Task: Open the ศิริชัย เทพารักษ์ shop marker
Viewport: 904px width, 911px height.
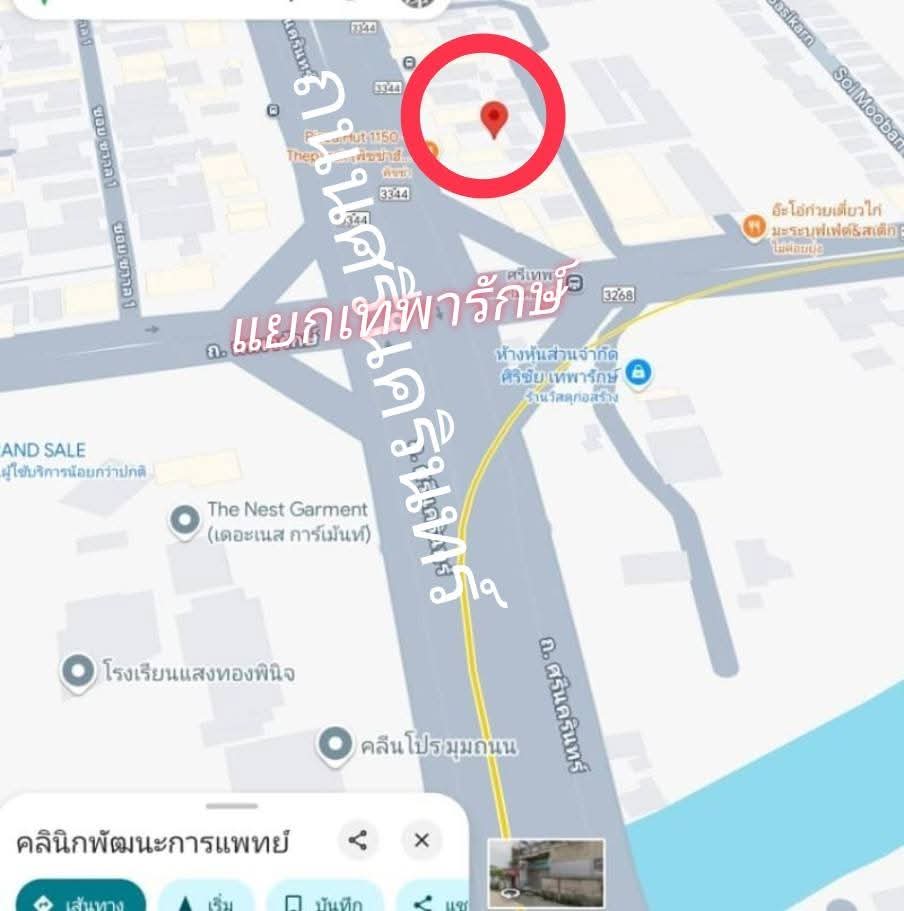Action: click(x=637, y=375)
